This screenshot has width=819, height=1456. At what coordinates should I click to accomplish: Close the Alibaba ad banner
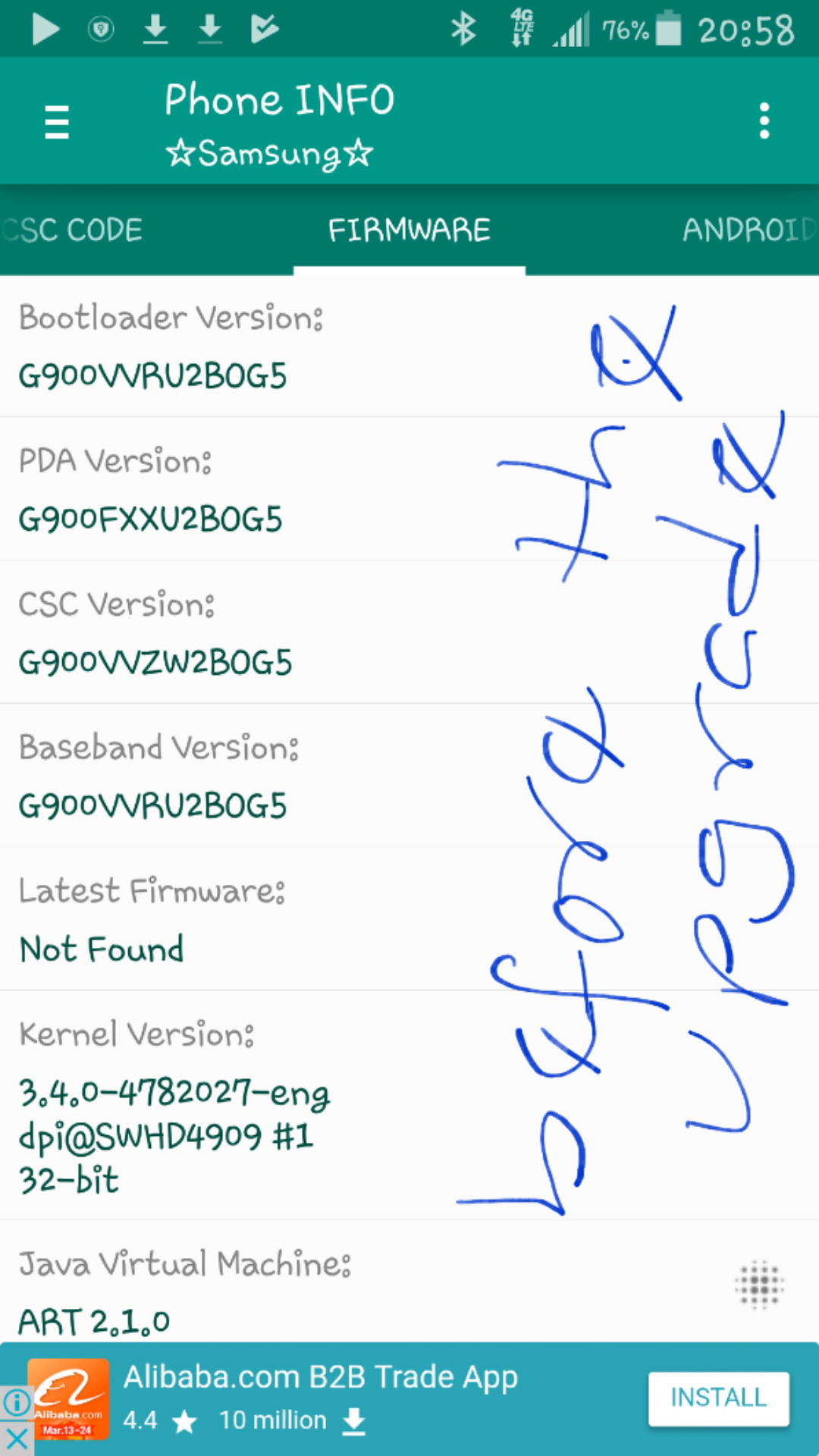17,1439
